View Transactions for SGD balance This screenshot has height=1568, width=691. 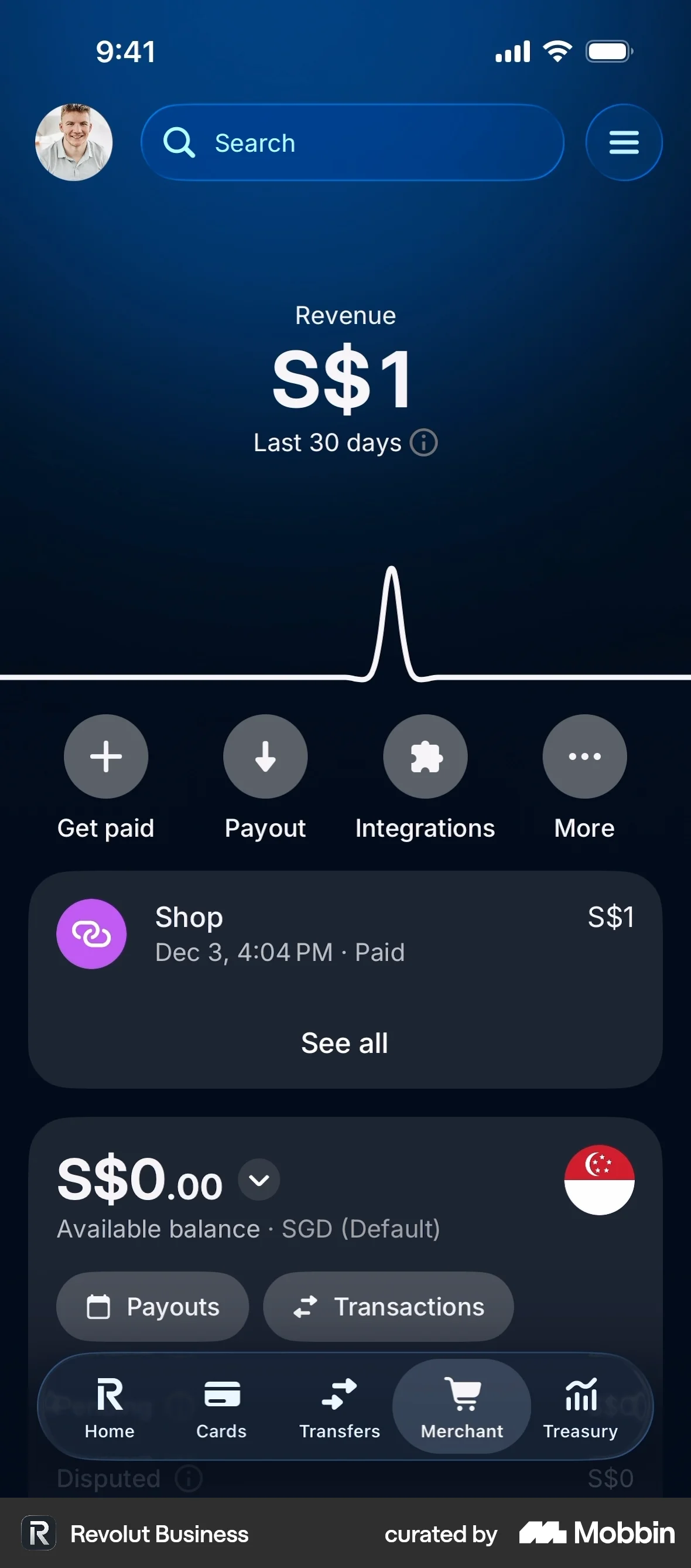point(388,1307)
